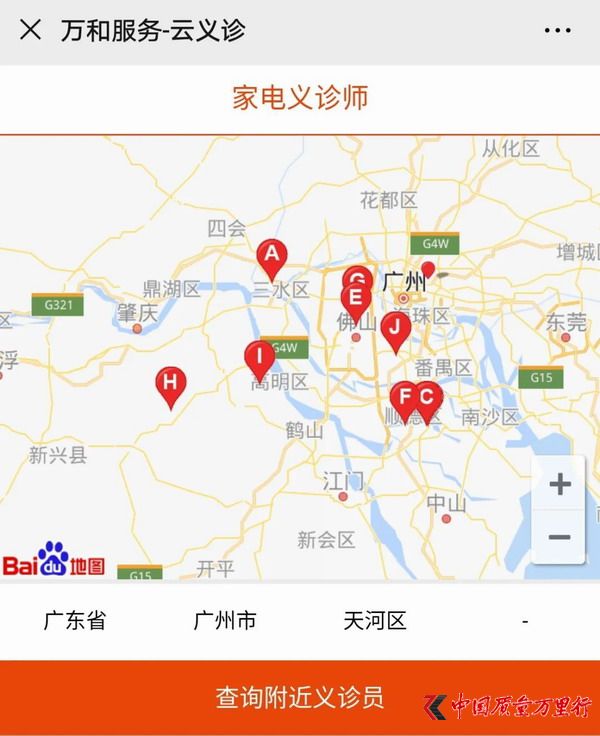Screen dimensions: 600x736
Task: Tap map marker A near 三水区
Action: coord(271,256)
